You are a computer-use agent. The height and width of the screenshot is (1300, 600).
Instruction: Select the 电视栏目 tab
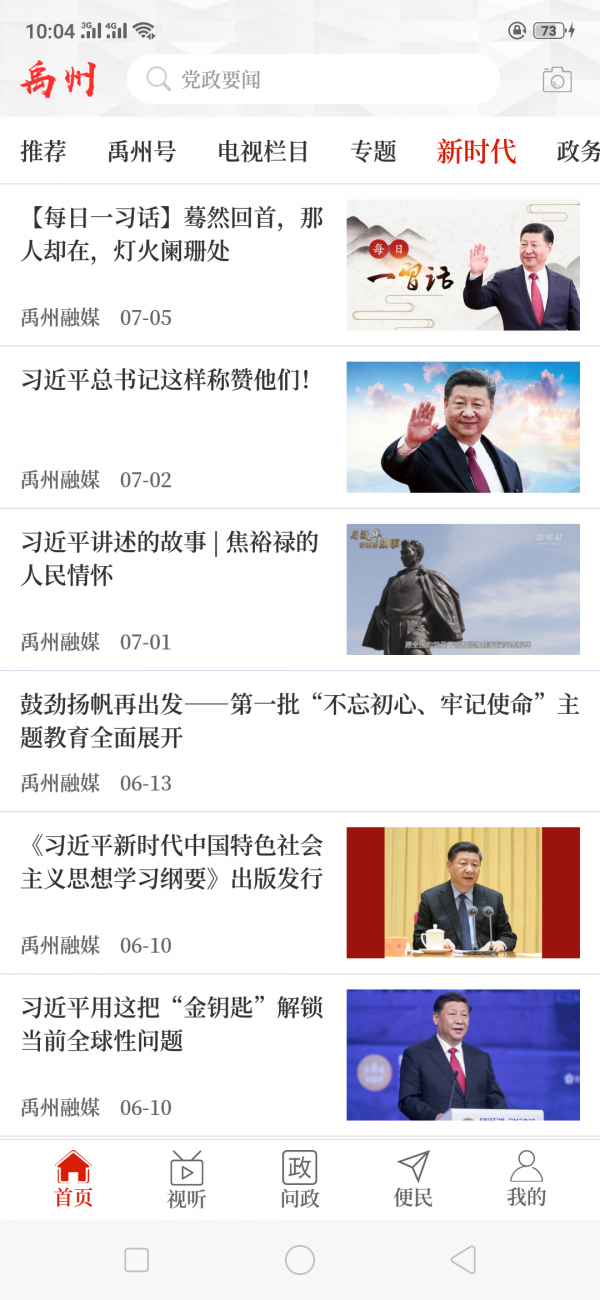[263, 152]
